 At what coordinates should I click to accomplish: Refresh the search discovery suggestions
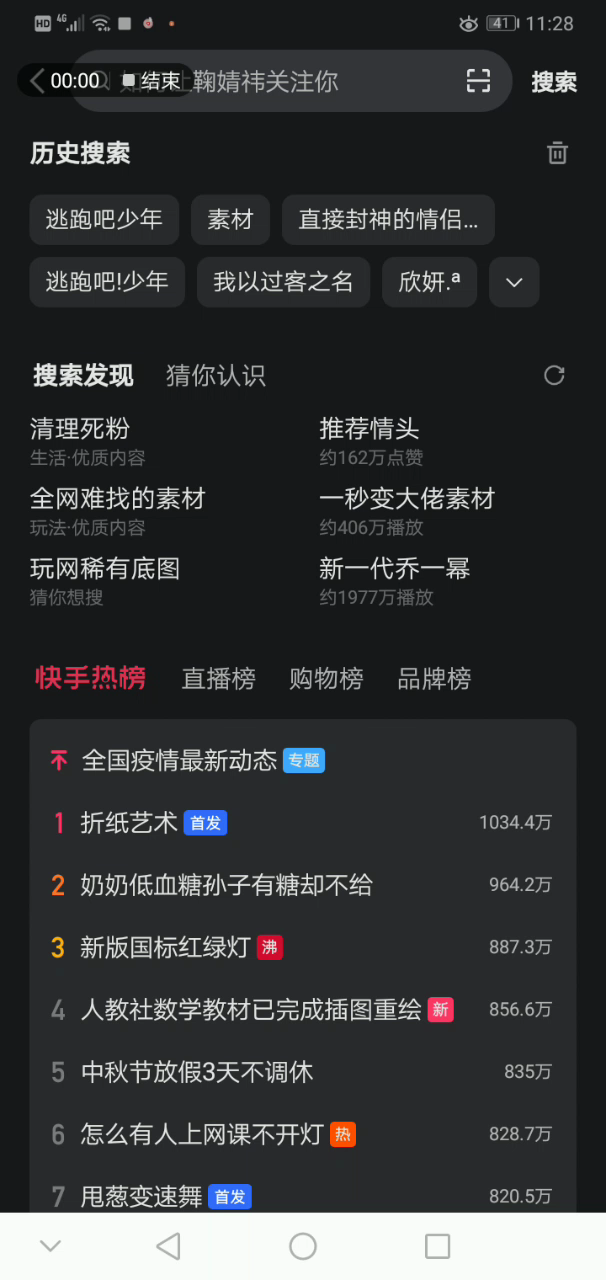click(554, 375)
